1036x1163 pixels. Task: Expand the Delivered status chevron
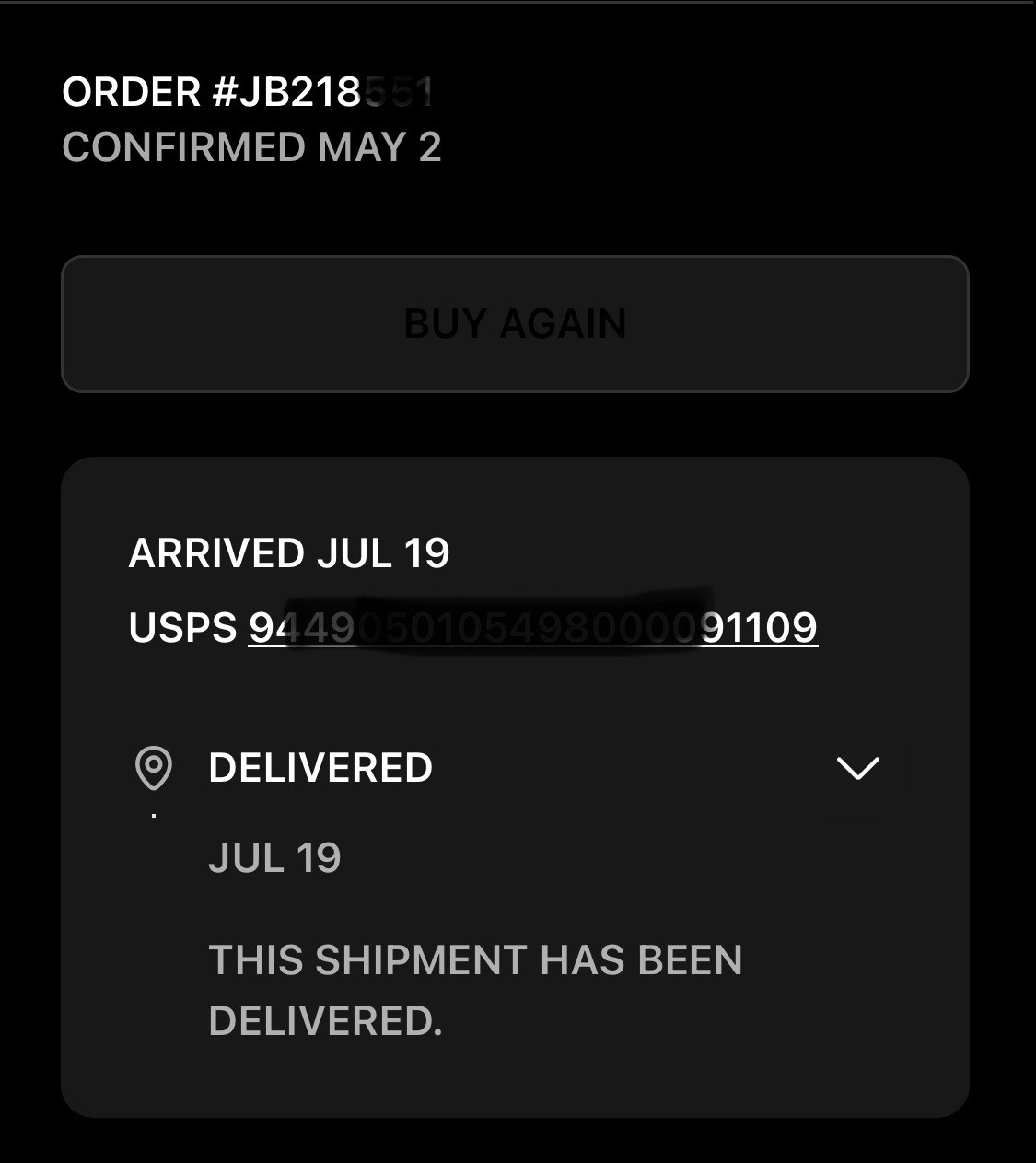(857, 768)
